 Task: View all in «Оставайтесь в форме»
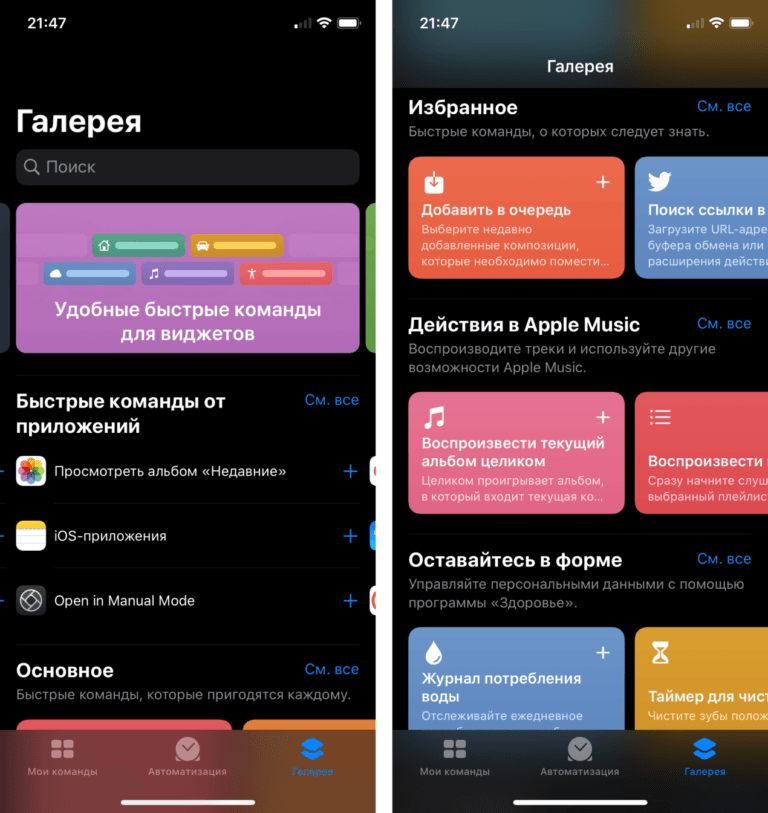click(x=723, y=559)
